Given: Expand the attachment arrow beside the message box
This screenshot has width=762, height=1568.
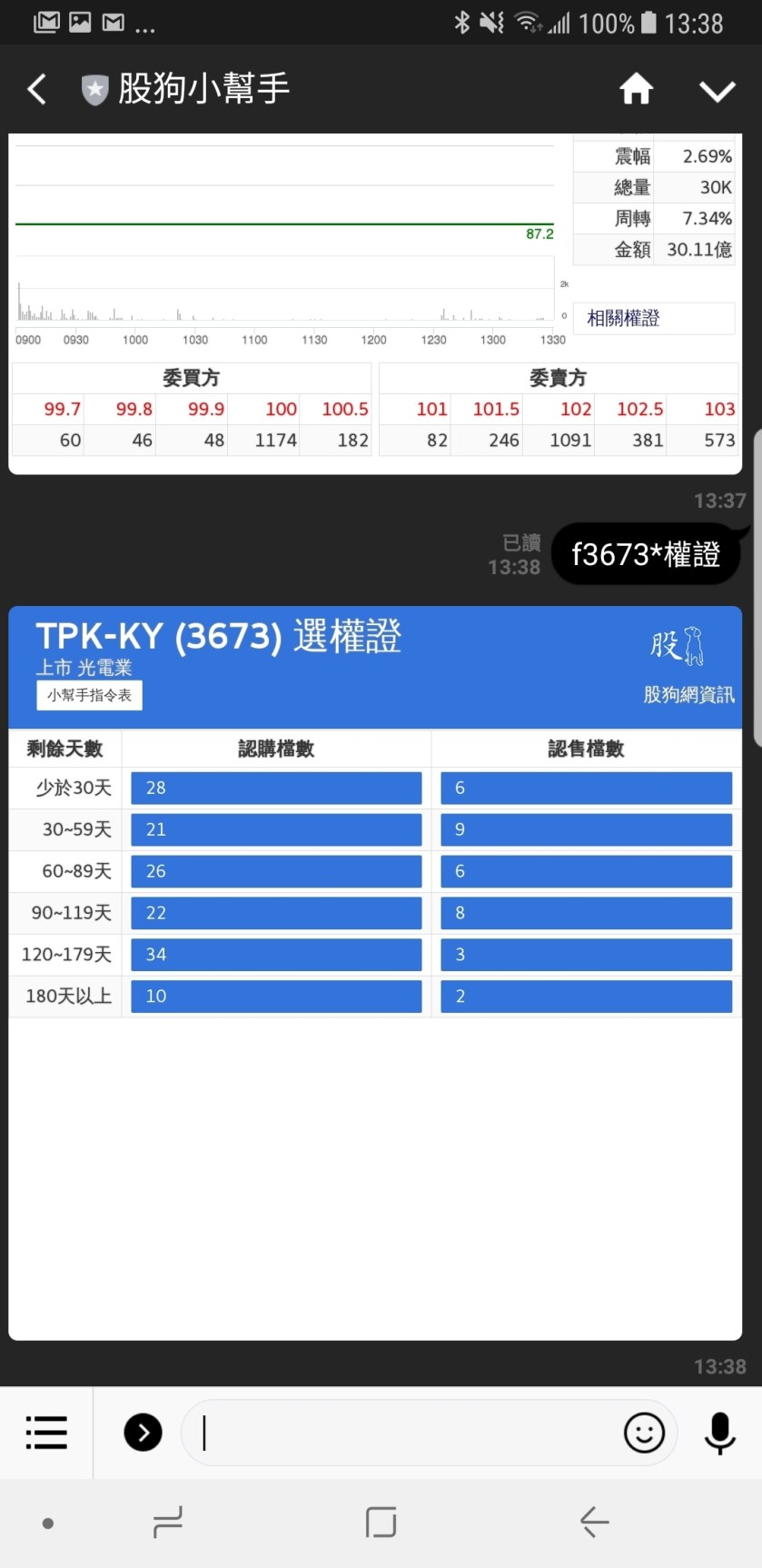Looking at the screenshot, I should (x=143, y=1433).
